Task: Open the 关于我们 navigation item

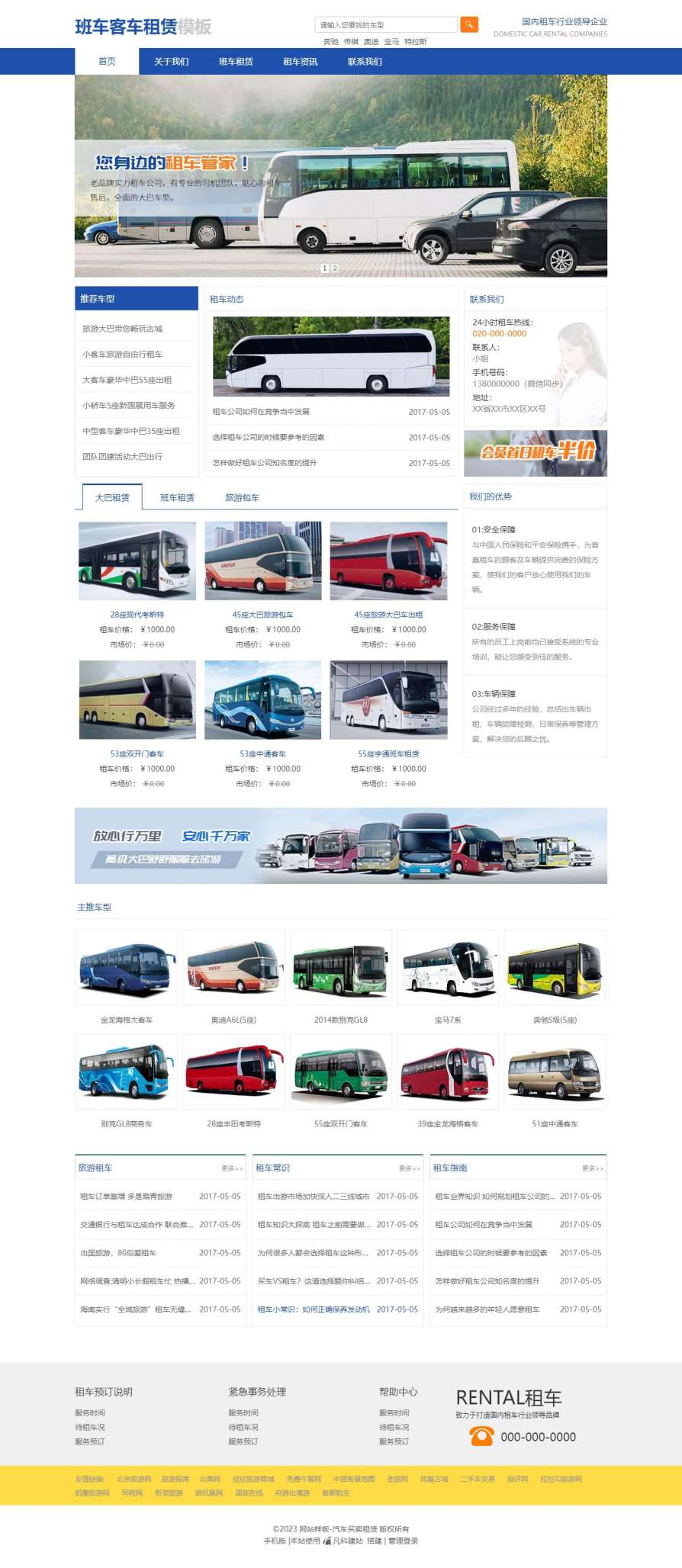Action: click(x=172, y=62)
